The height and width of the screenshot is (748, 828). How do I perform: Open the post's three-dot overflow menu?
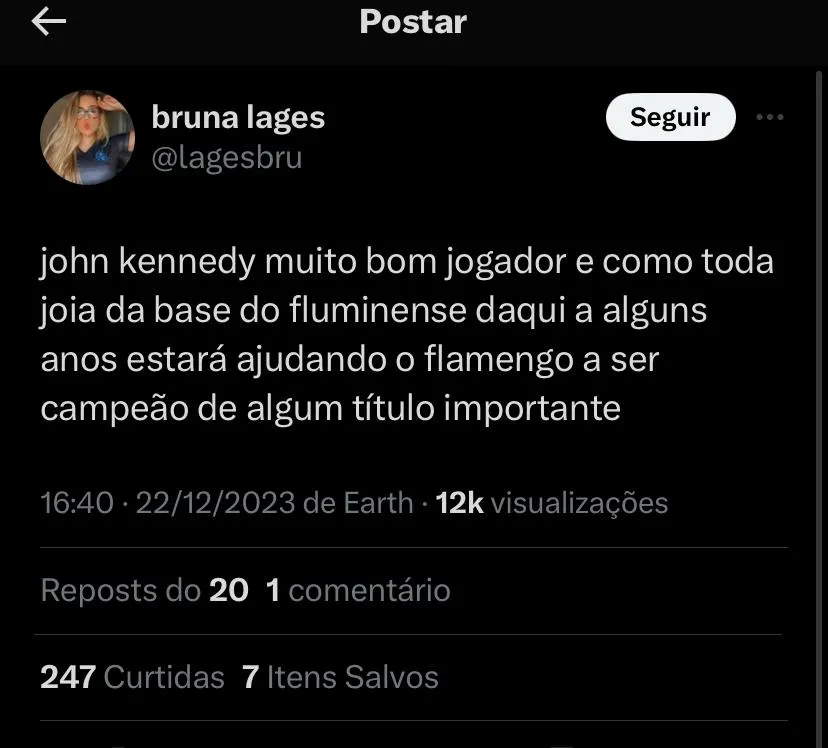tap(769, 117)
